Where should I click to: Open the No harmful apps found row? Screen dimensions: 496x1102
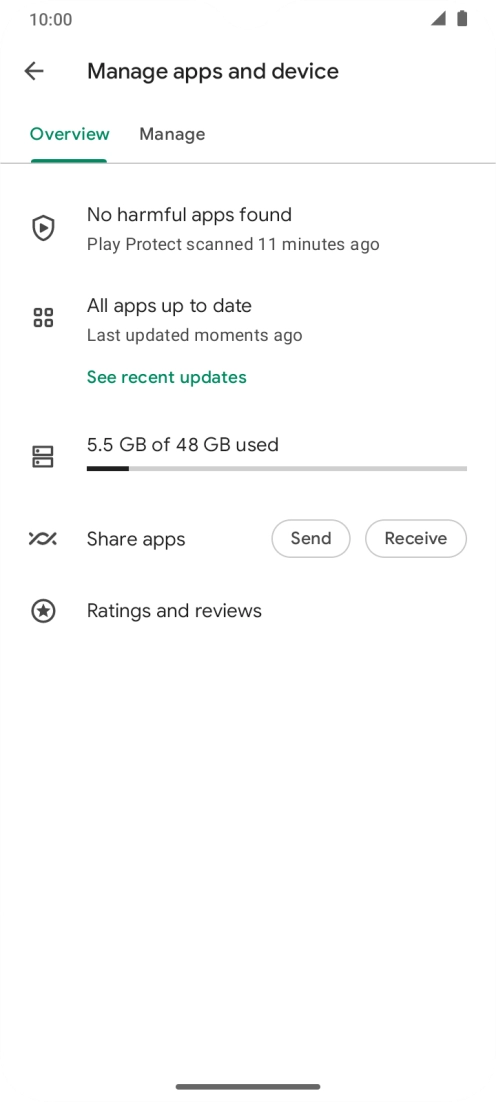(248, 228)
